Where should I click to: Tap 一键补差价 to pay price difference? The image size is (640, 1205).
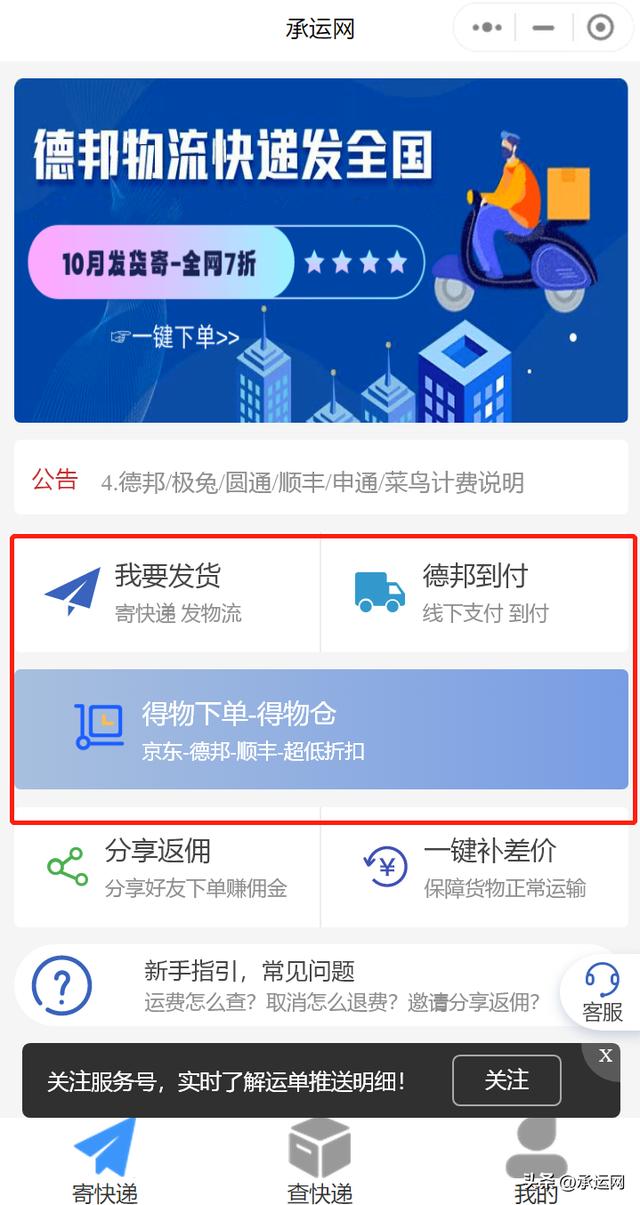(x=475, y=868)
